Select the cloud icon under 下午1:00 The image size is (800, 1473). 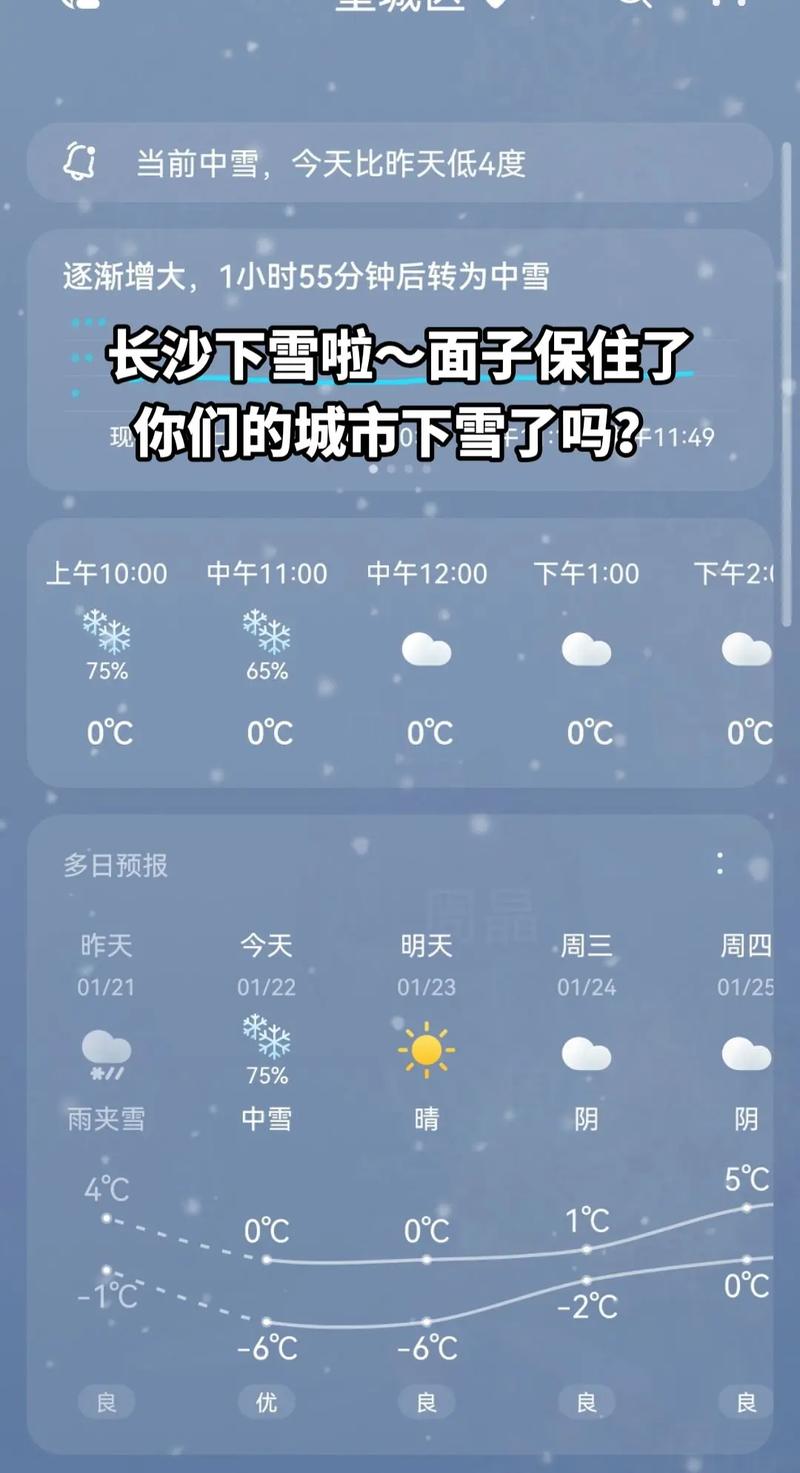pyautogui.click(x=587, y=650)
